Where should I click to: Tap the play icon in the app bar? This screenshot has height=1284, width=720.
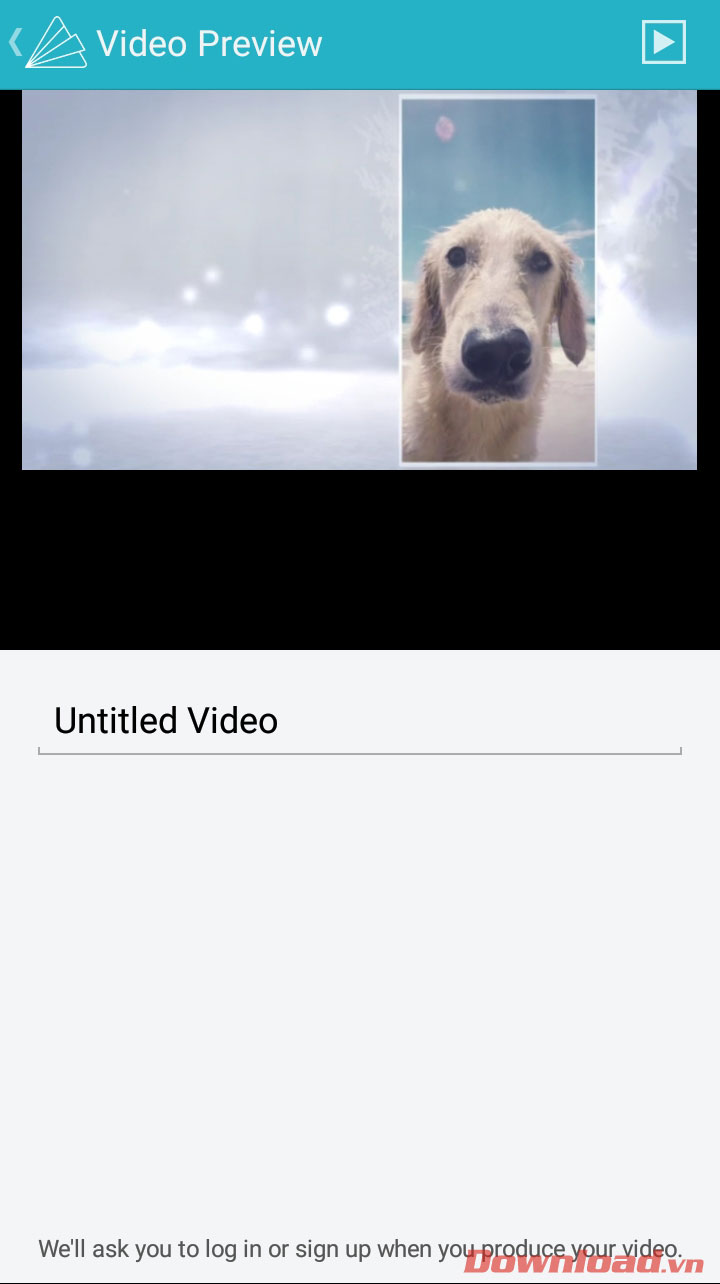(x=663, y=43)
